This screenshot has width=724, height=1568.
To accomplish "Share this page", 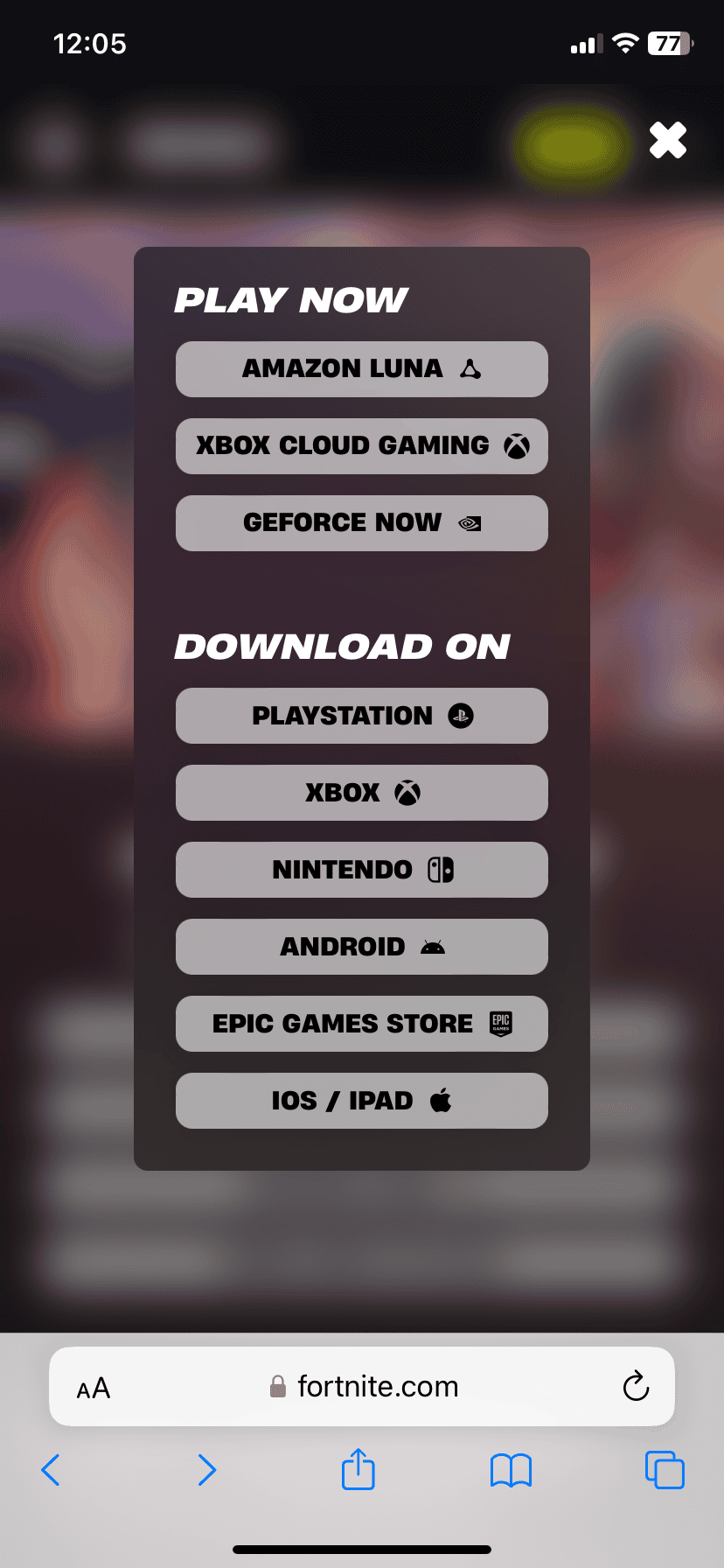I will pos(359,1469).
